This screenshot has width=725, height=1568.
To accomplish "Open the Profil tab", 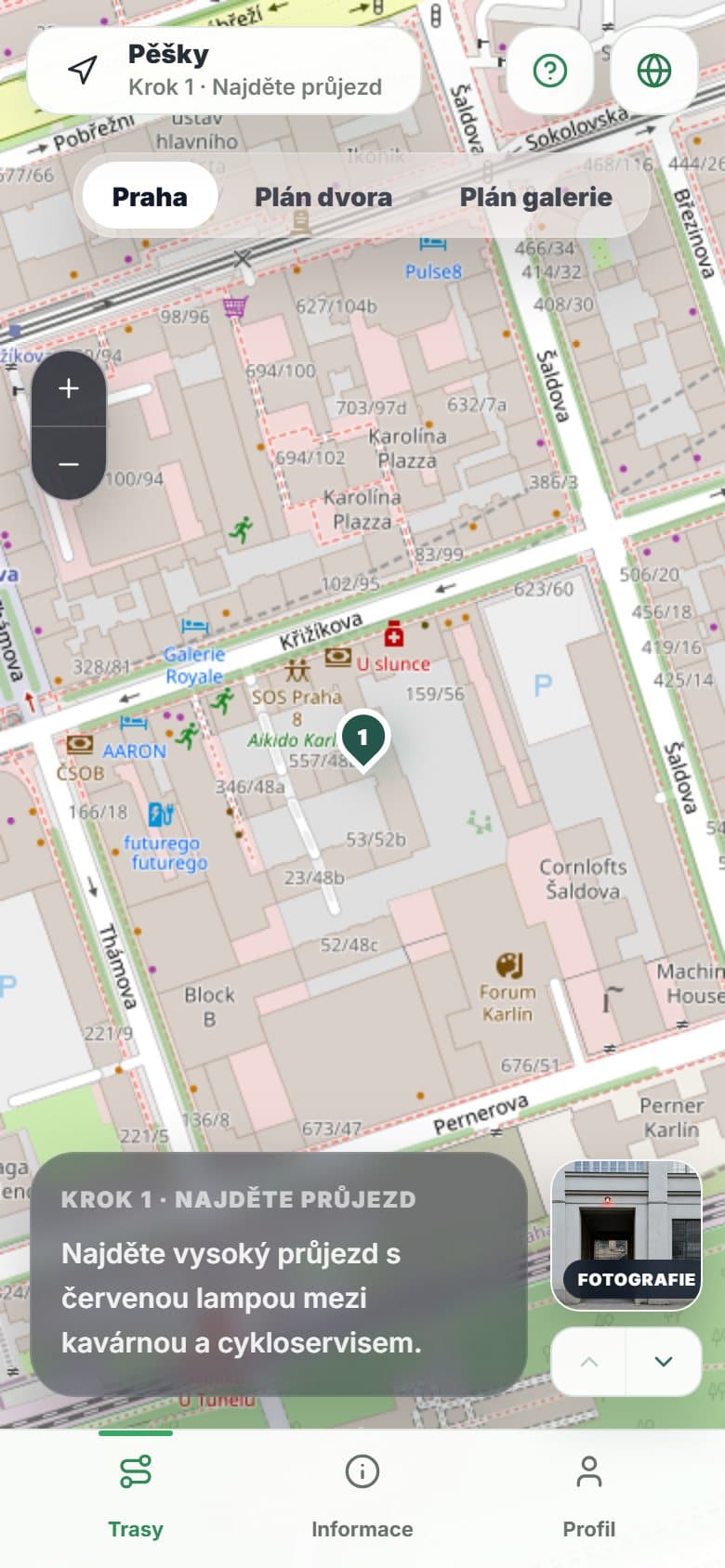I will click(589, 1497).
